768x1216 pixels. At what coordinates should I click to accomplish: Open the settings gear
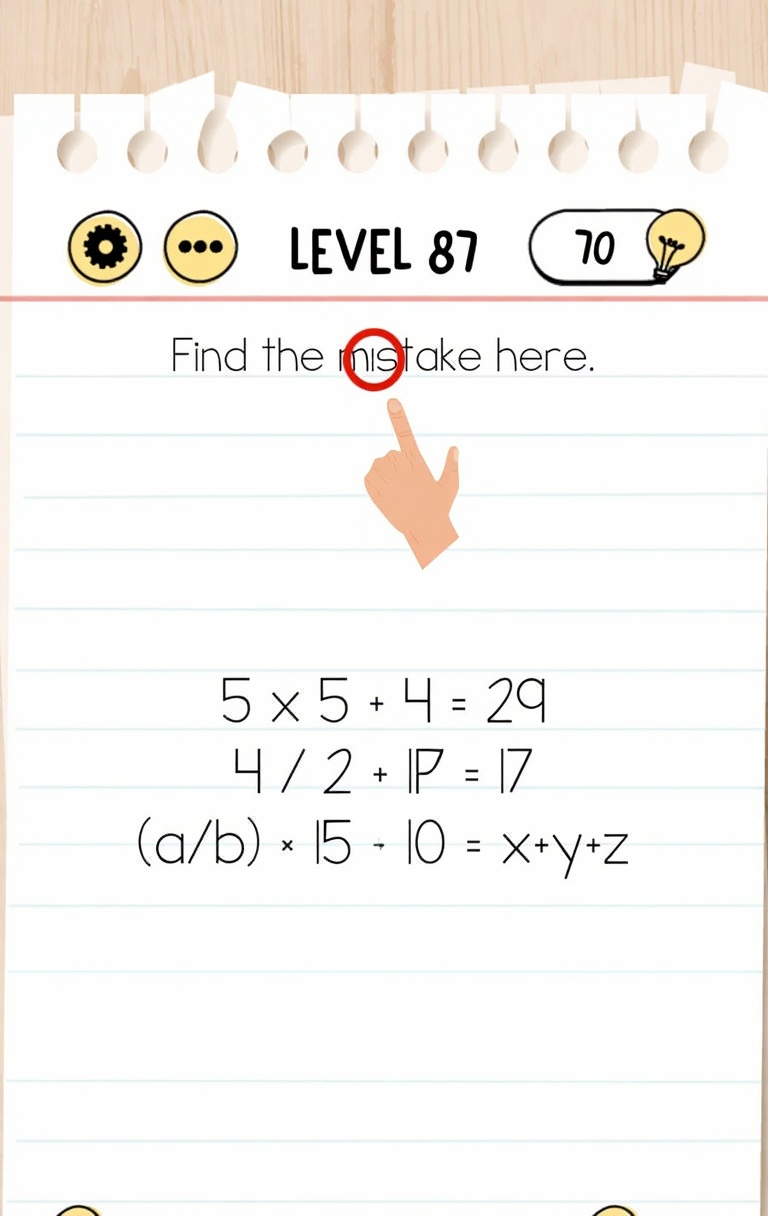point(104,247)
